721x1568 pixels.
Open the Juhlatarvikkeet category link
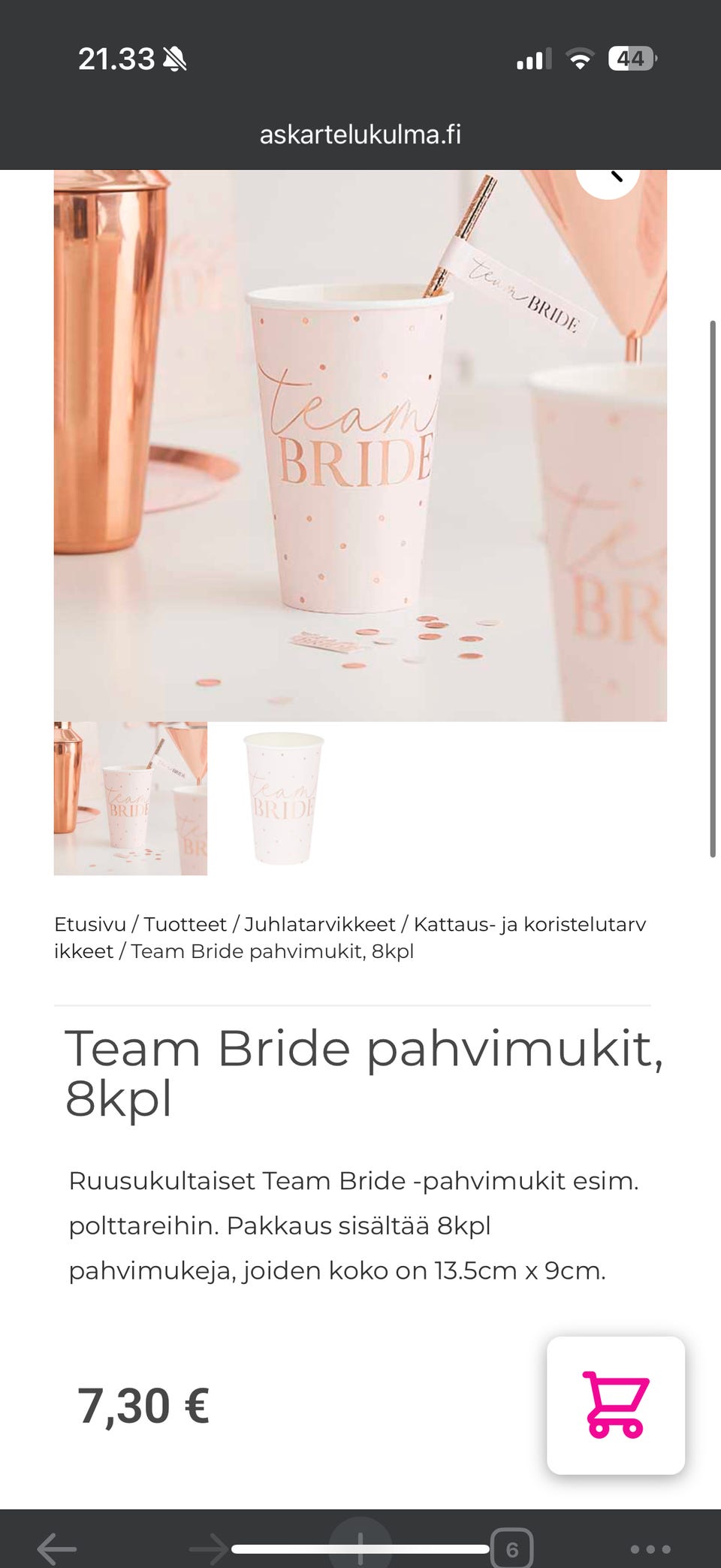tap(320, 924)
